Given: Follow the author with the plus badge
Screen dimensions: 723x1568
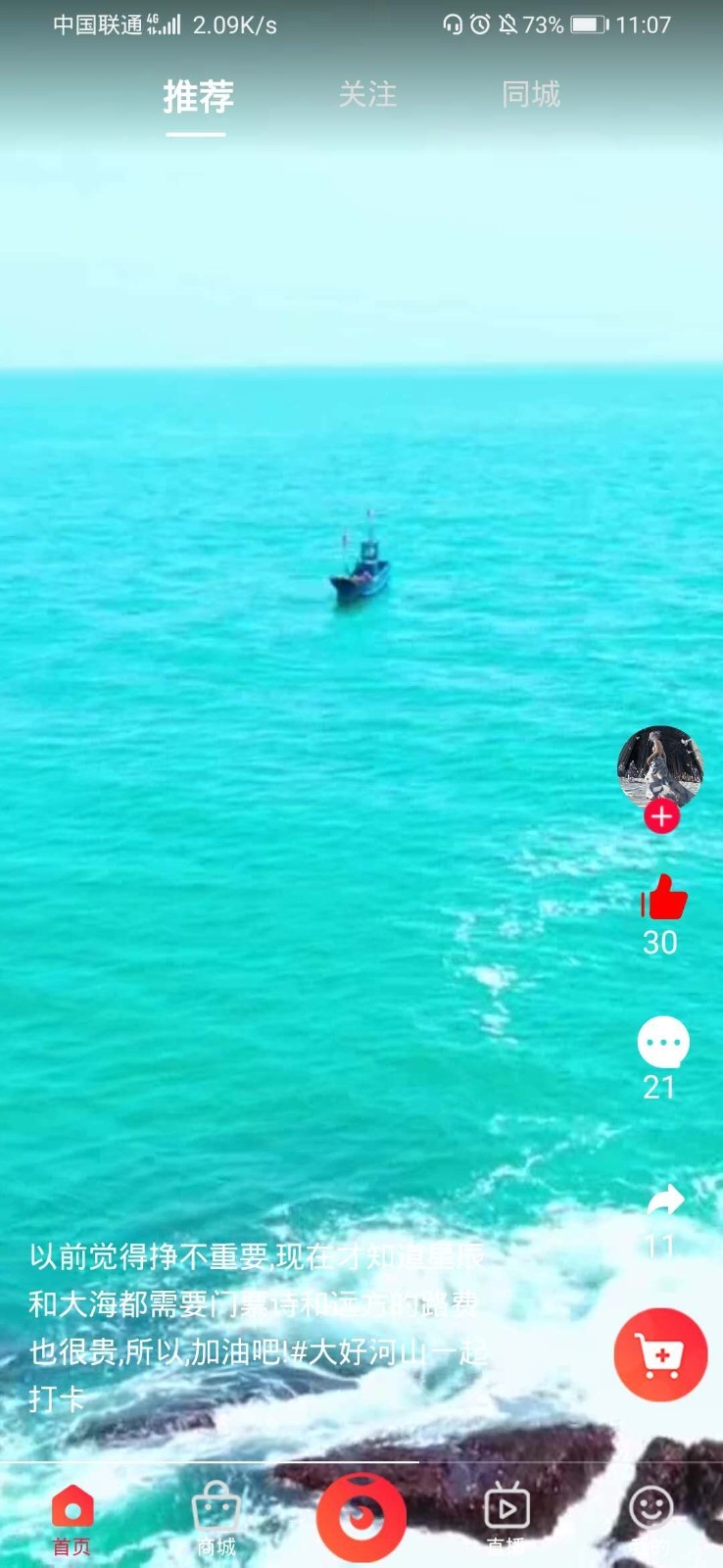Looking at the screenshot, I should pos(661,816).
